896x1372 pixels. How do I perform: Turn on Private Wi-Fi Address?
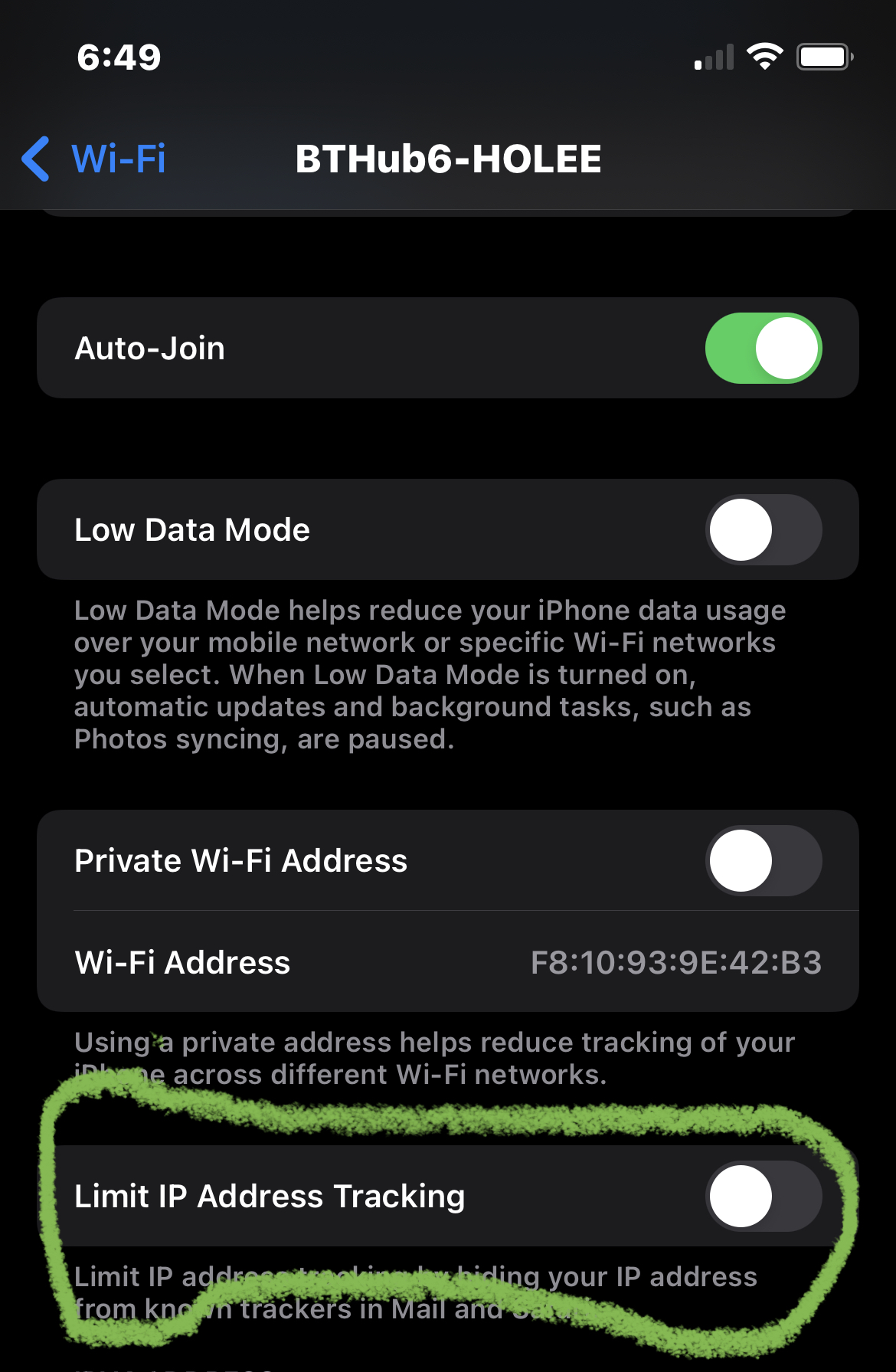[x=763, y=861]
